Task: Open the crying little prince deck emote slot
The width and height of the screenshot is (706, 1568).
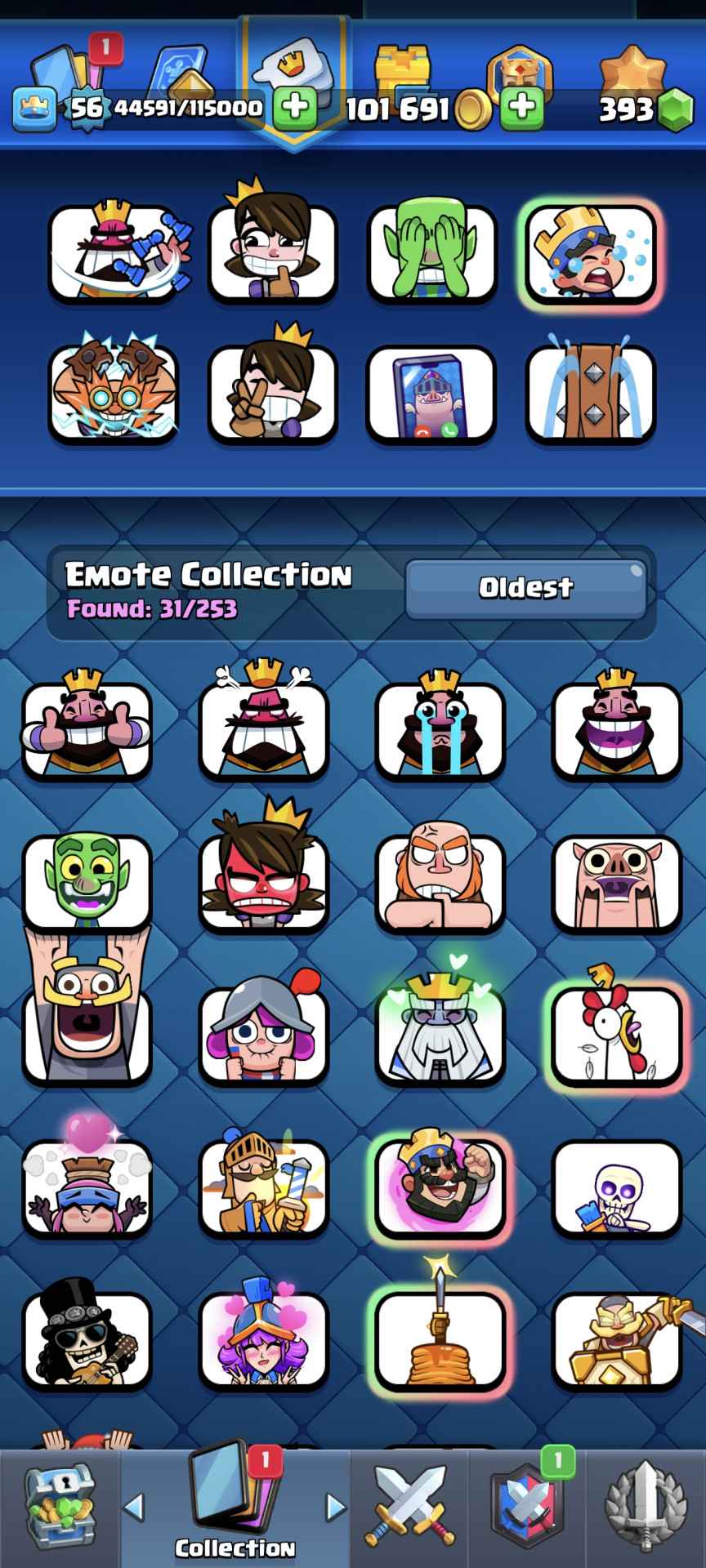Action: [x=590, y=253]
